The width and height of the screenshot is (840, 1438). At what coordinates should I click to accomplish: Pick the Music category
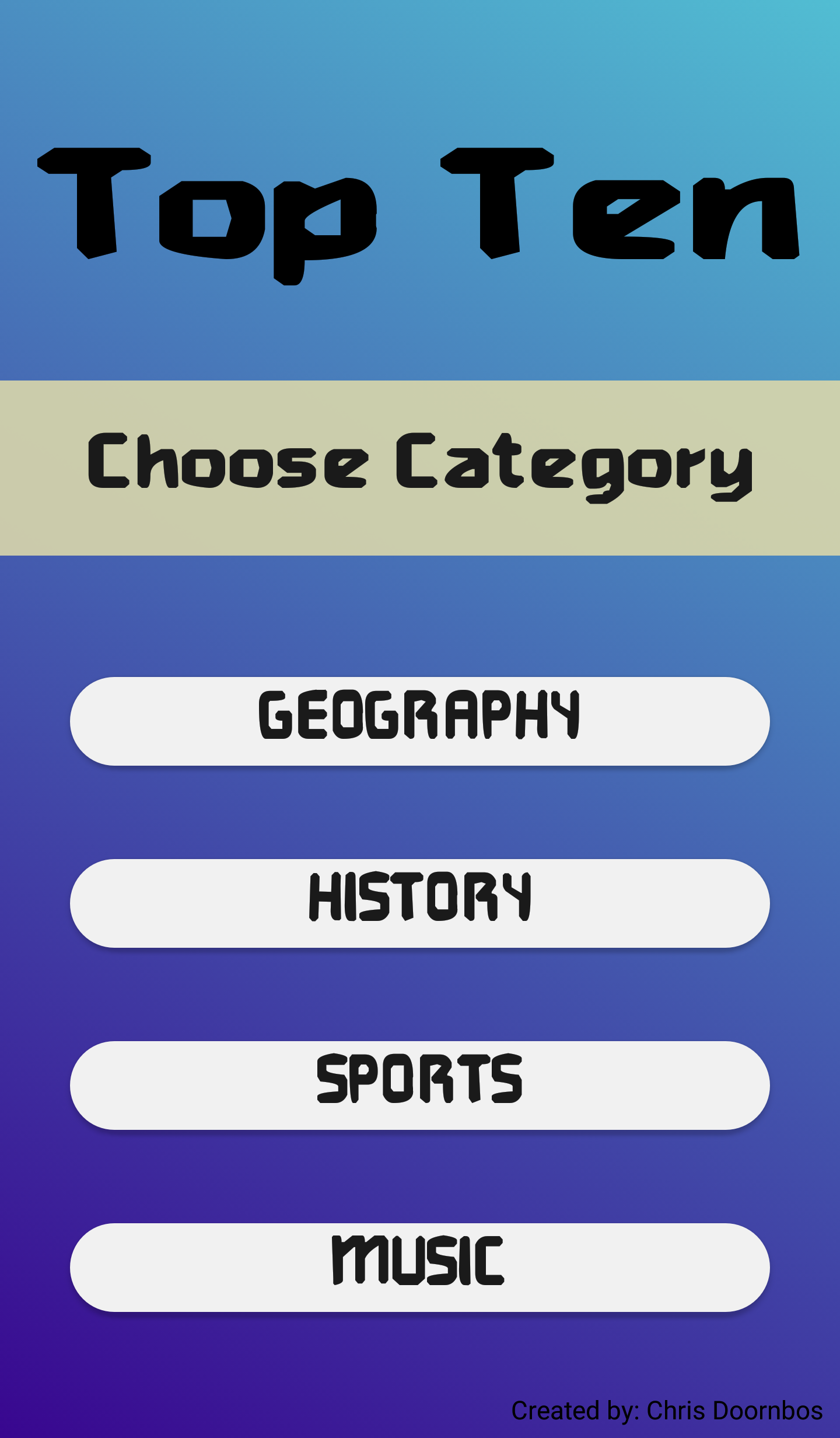pos(420,1267)
